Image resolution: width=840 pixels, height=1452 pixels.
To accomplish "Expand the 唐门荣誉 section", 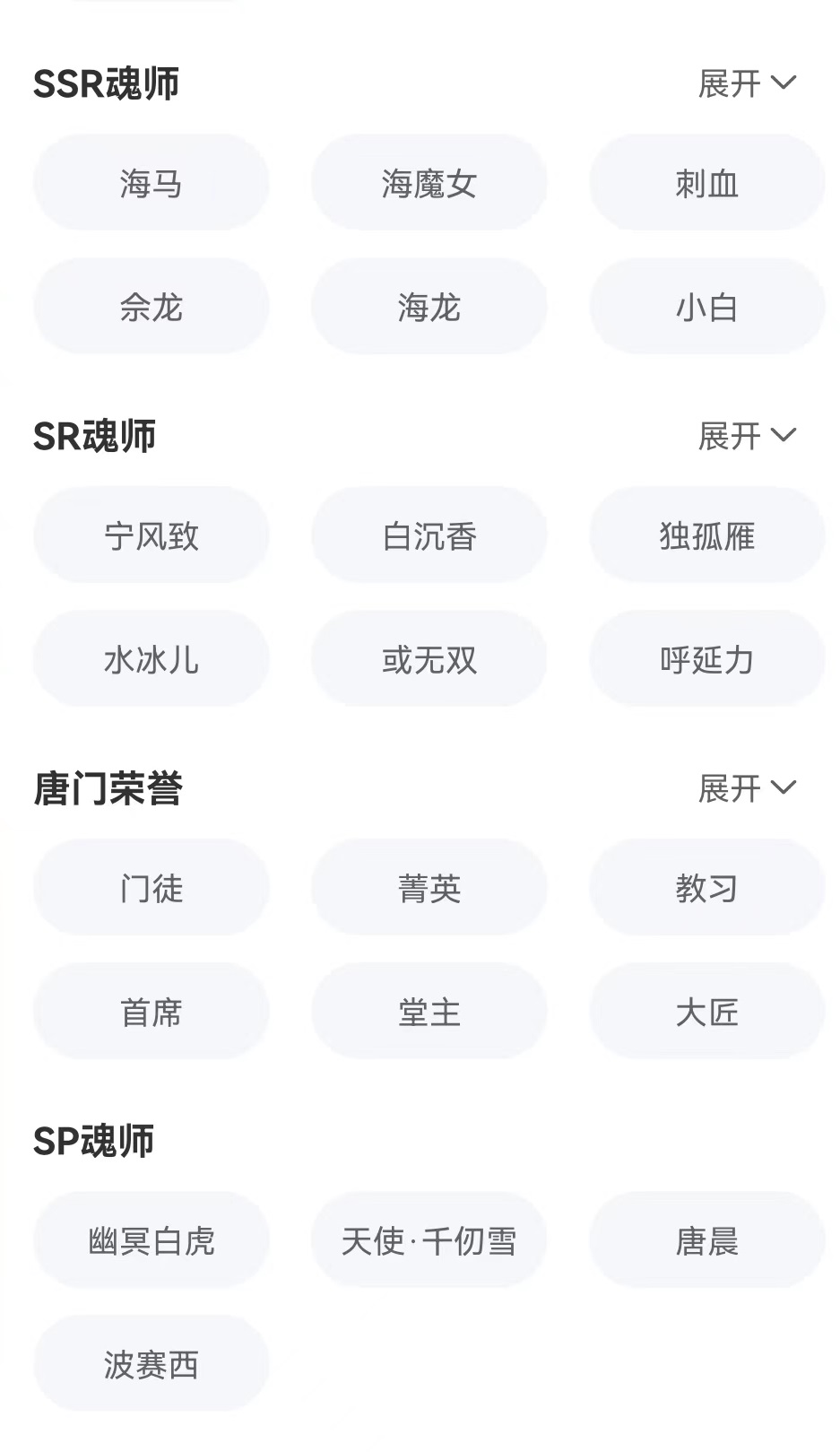I will [x=746, y=788].
